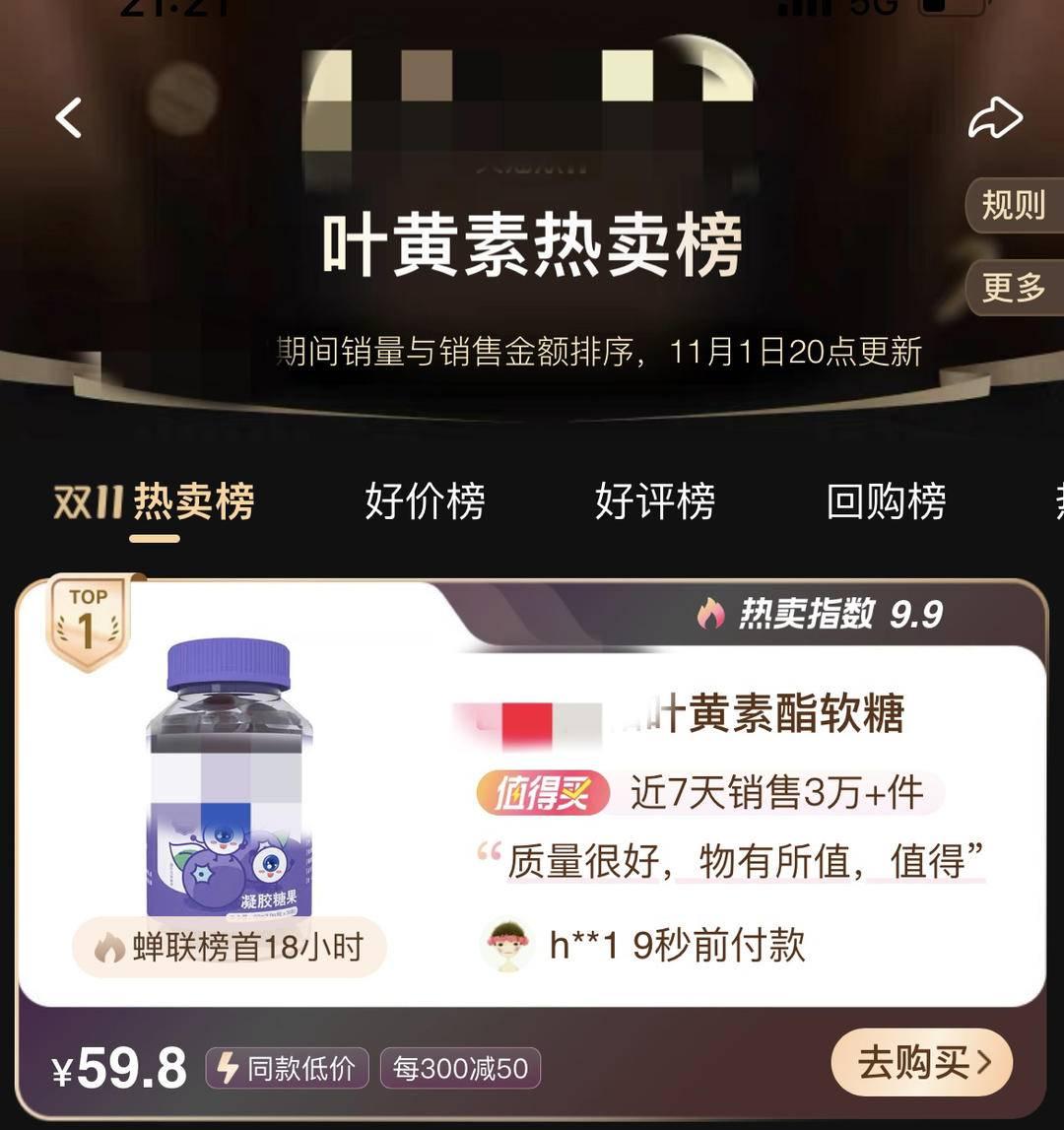Open the 规则 button
The image size is (1064, 1130).
(x=1013, y=205)
